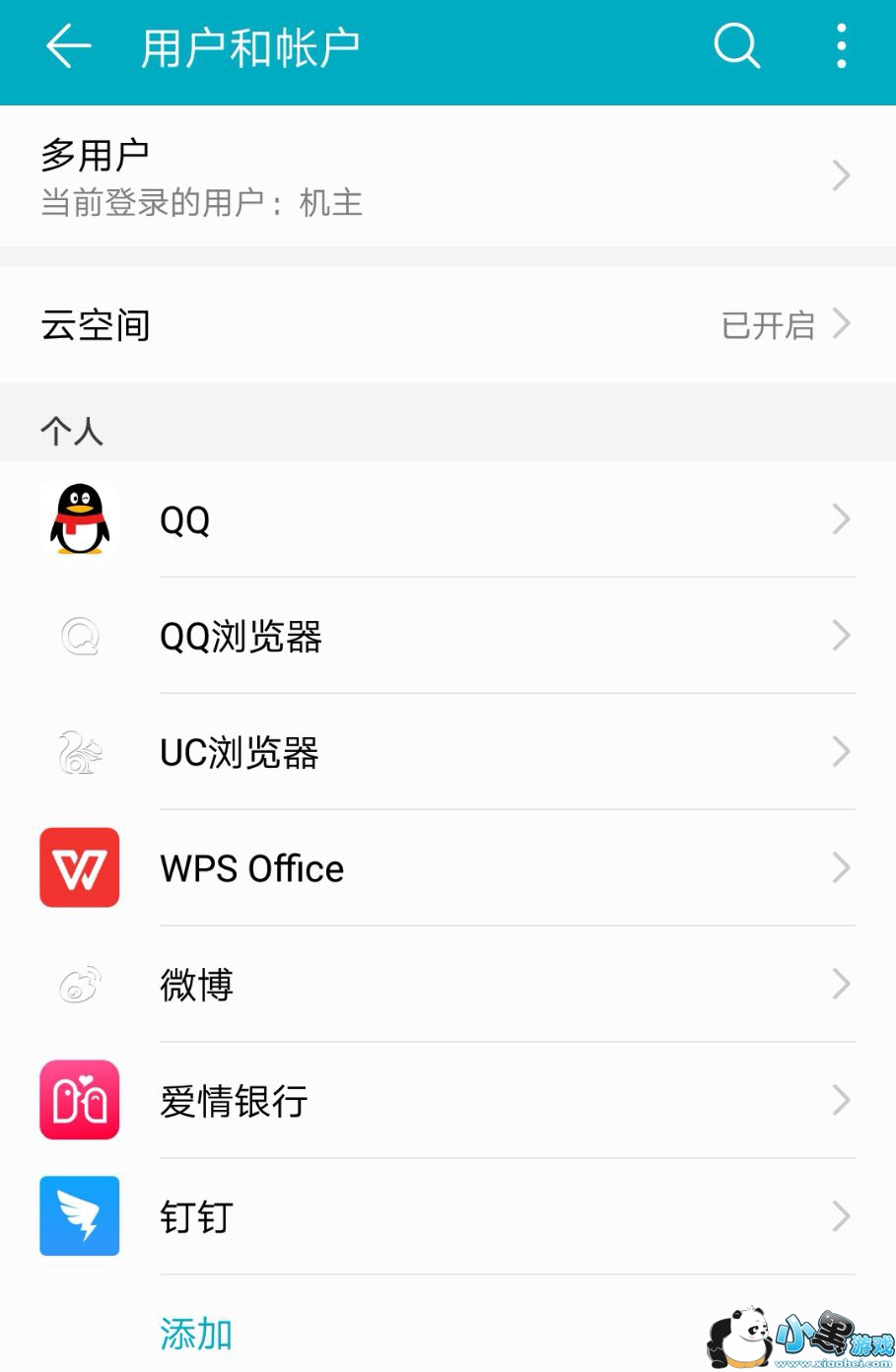Open the overflow menu

[x=841, y=46]
